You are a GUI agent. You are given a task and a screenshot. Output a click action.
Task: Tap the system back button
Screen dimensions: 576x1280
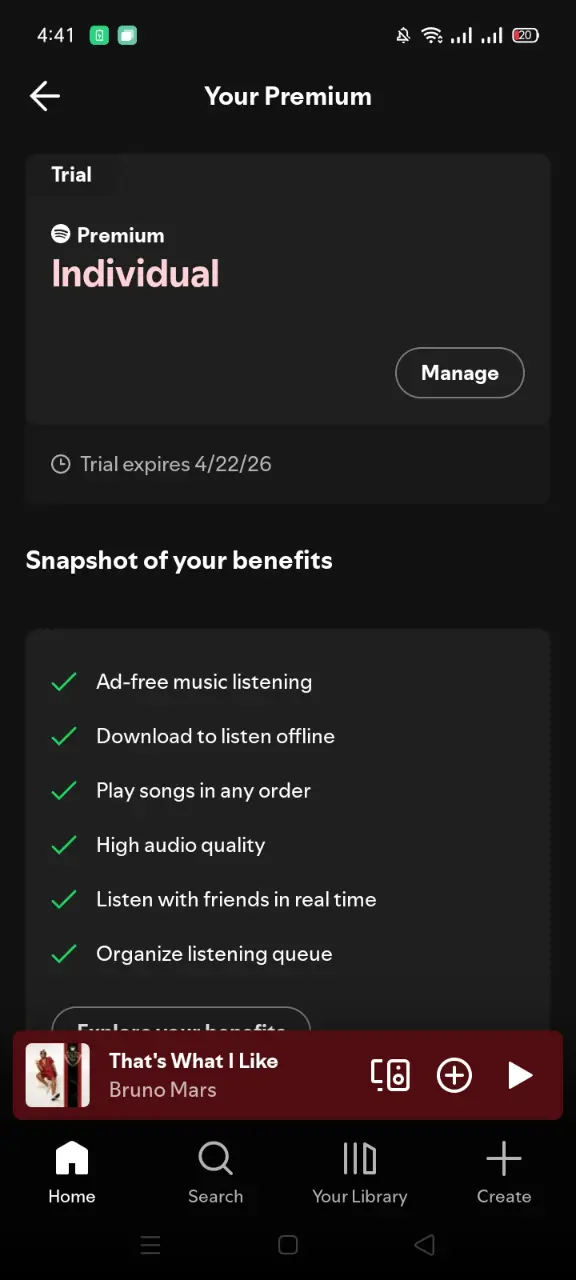point(425,1245)
